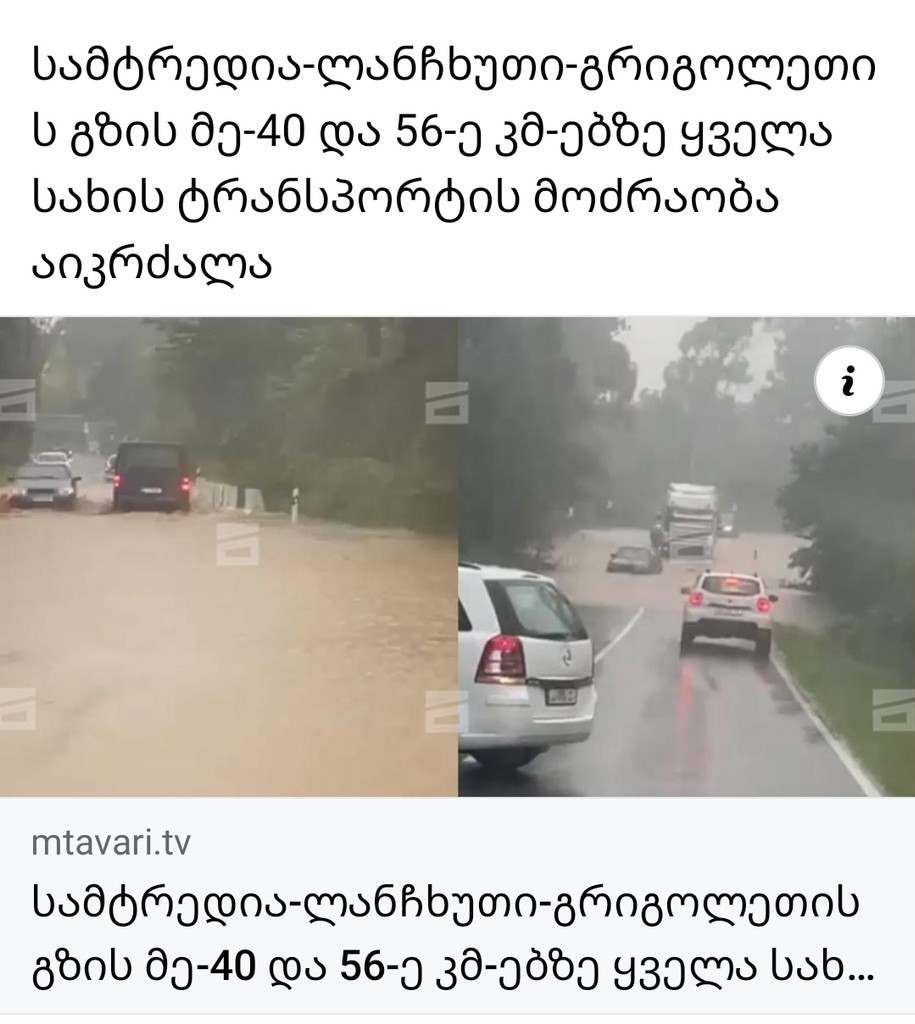The width and height of the screenshot is (915, 1024).
Task: Open the info icon on the preview image
Action: coord(848,382)
